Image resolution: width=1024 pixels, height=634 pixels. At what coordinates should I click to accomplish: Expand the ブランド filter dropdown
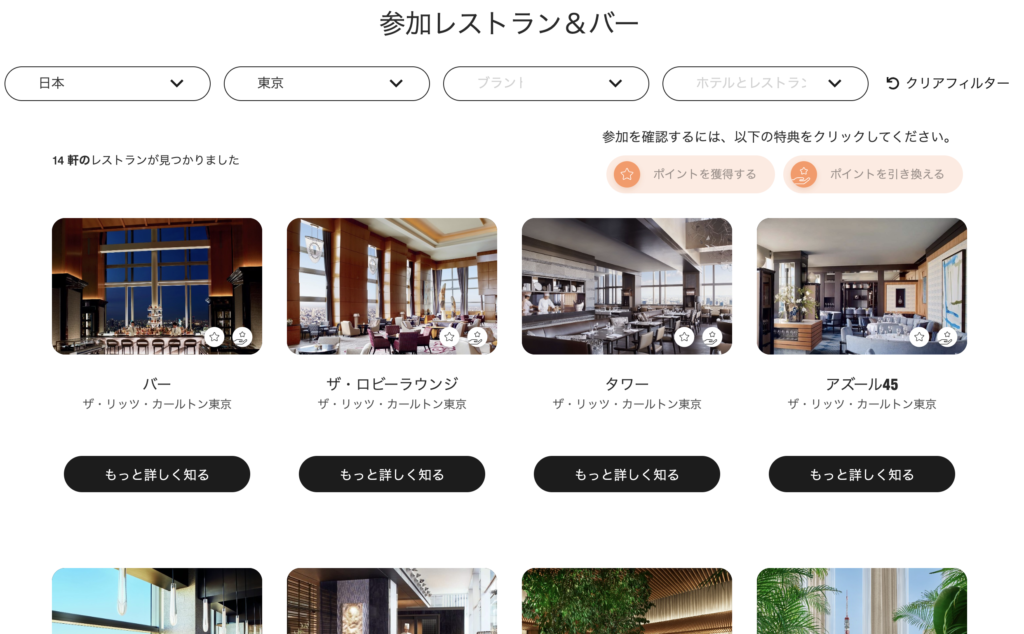coord(546,84)
